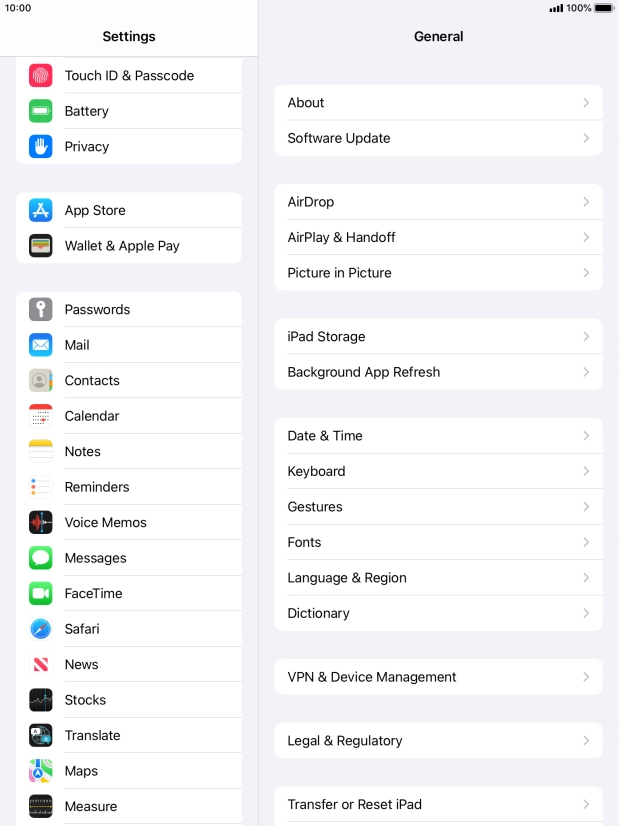Open Transfer or Reset iPad
Image resolution: width=619 pixels, height=826 pixels.
click(438, 805)
